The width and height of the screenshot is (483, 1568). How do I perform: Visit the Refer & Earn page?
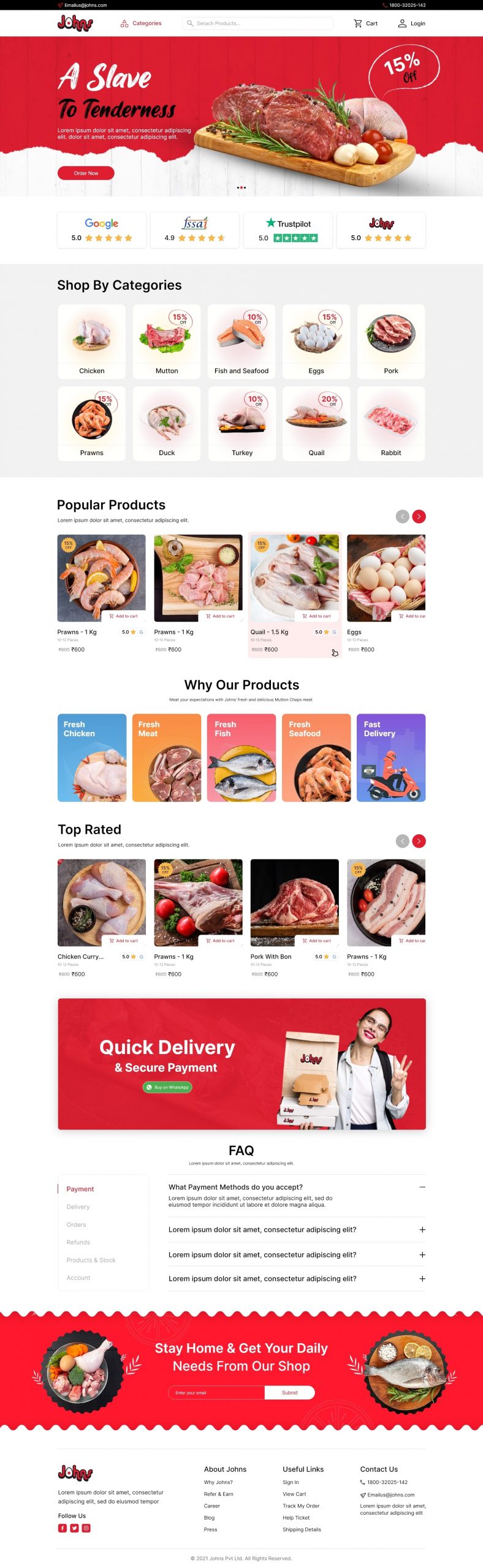(x=218, y=1494)
